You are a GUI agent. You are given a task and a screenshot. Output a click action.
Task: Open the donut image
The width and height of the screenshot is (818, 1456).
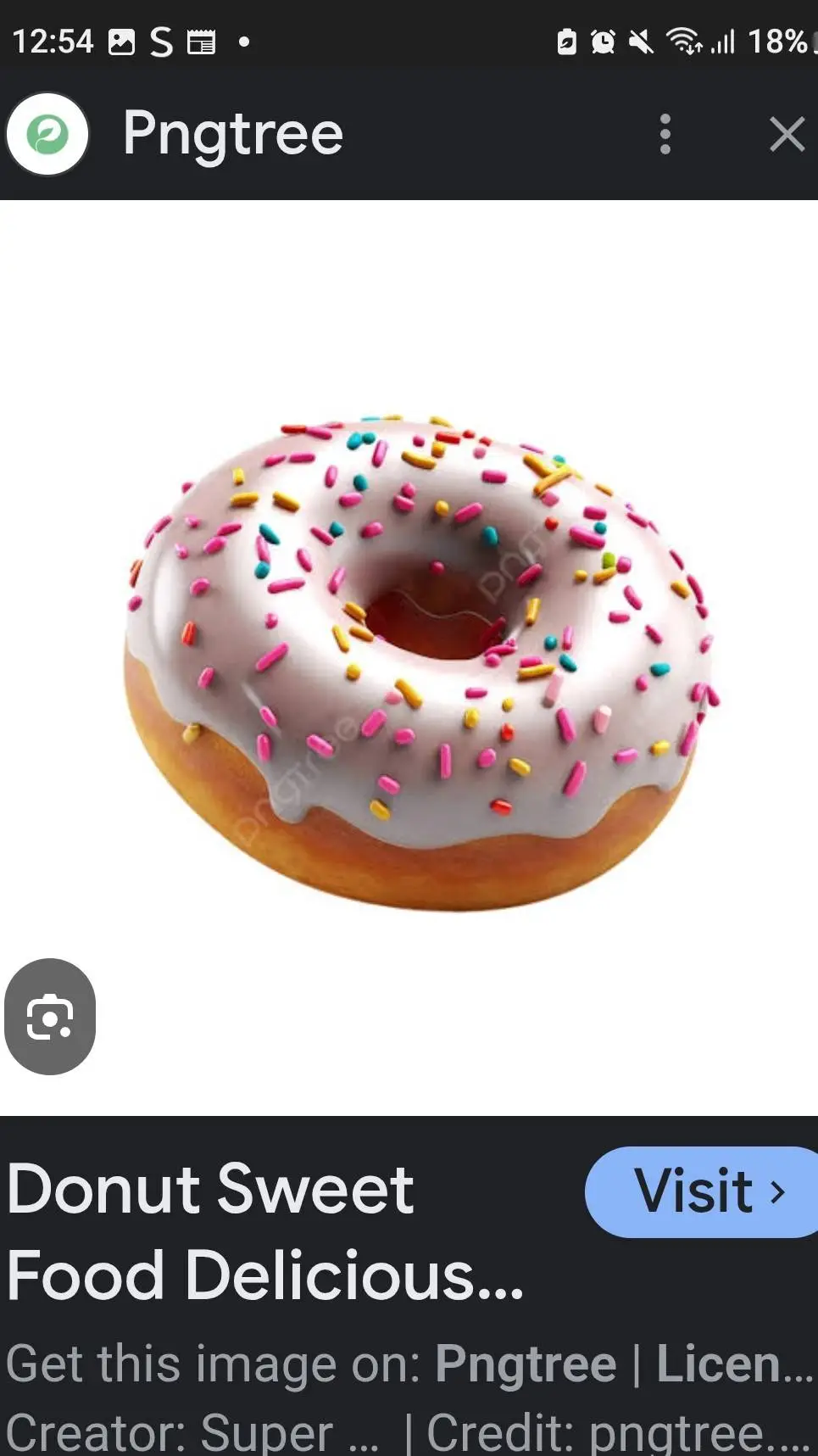click(x=421, y=661)
